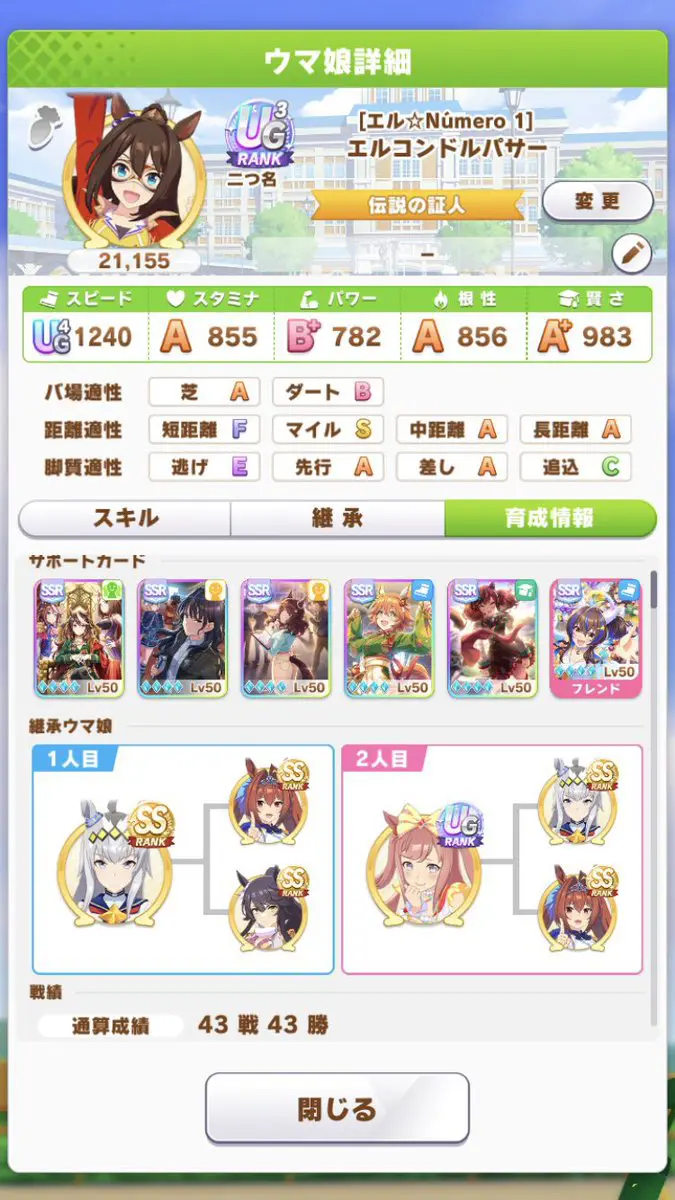Switch to the スキル tab
This screenshot has width=675, height=1200.
coord(125,518)
